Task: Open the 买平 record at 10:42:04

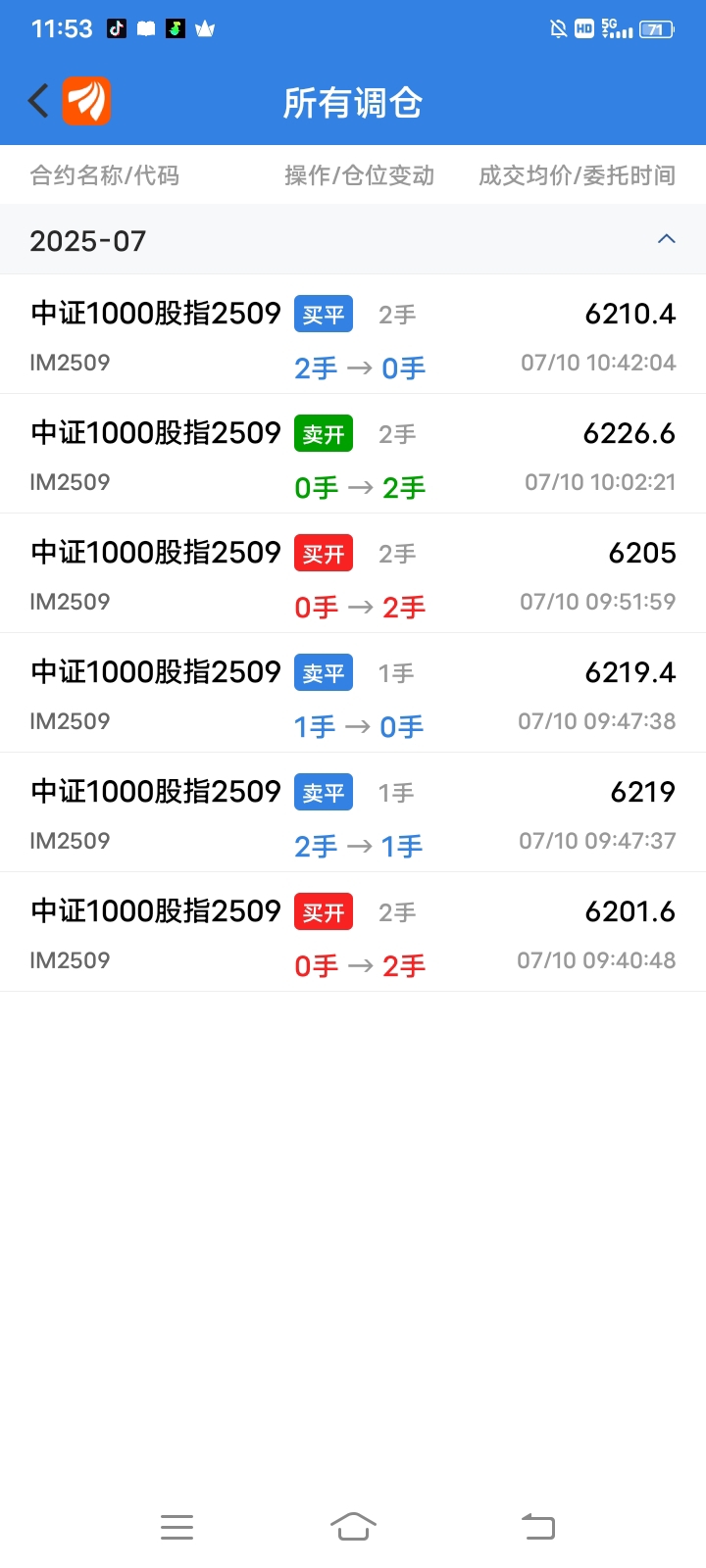Action: [353, 334]
